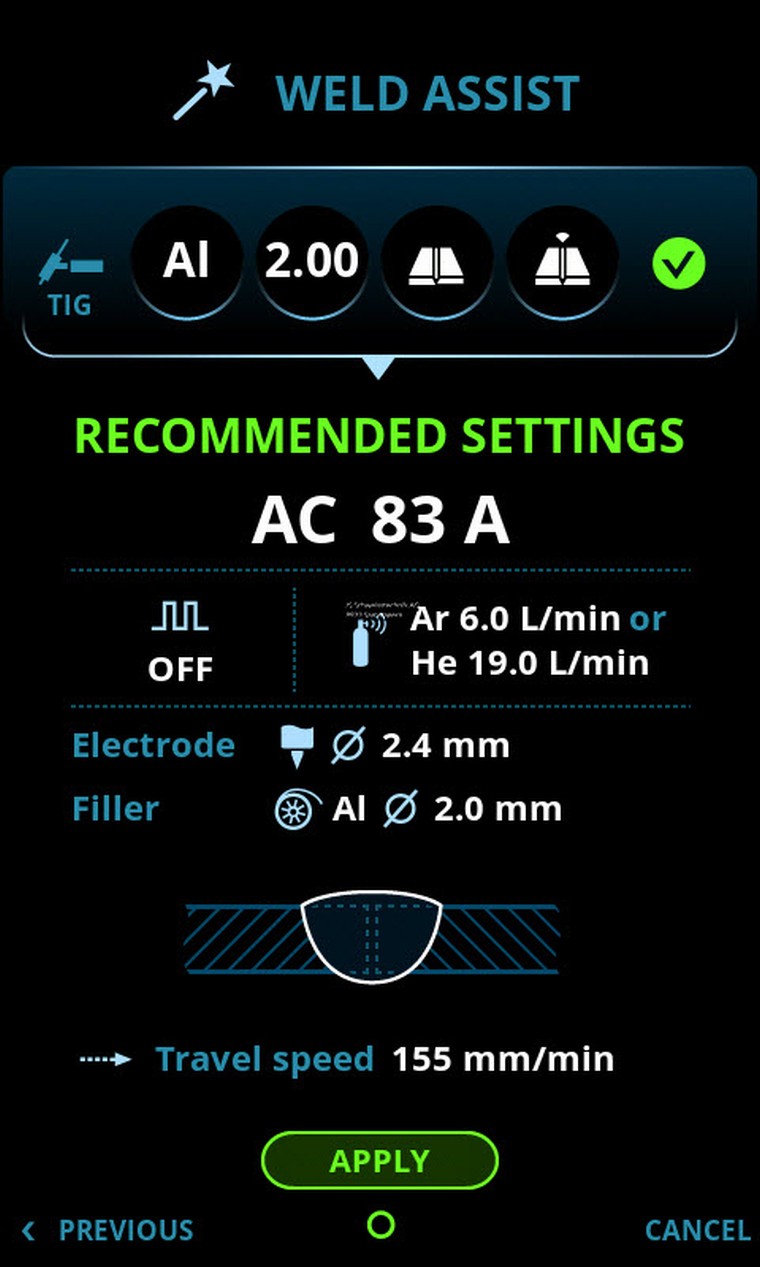
Task: Cancel the Weld Assist wizard
Action: tap(697, 1230)
